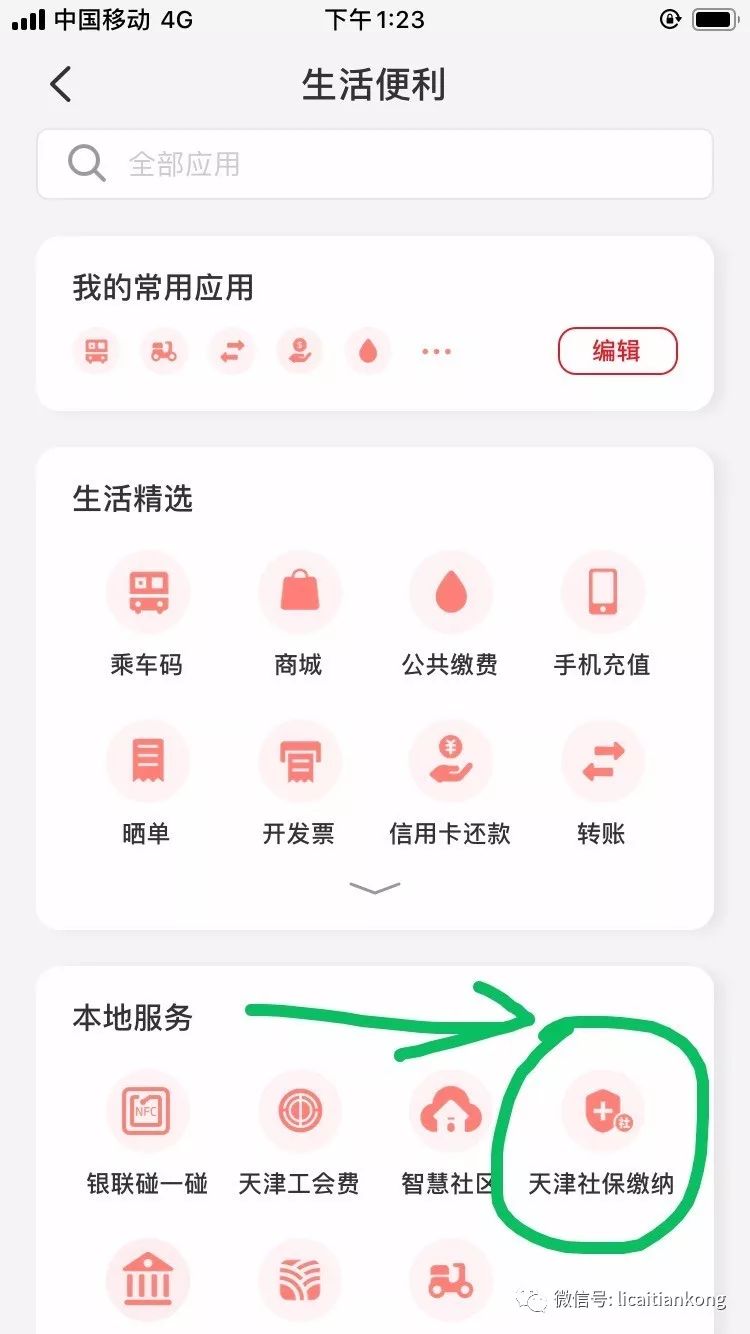Go back using the top-left arrow

point(61,85)
